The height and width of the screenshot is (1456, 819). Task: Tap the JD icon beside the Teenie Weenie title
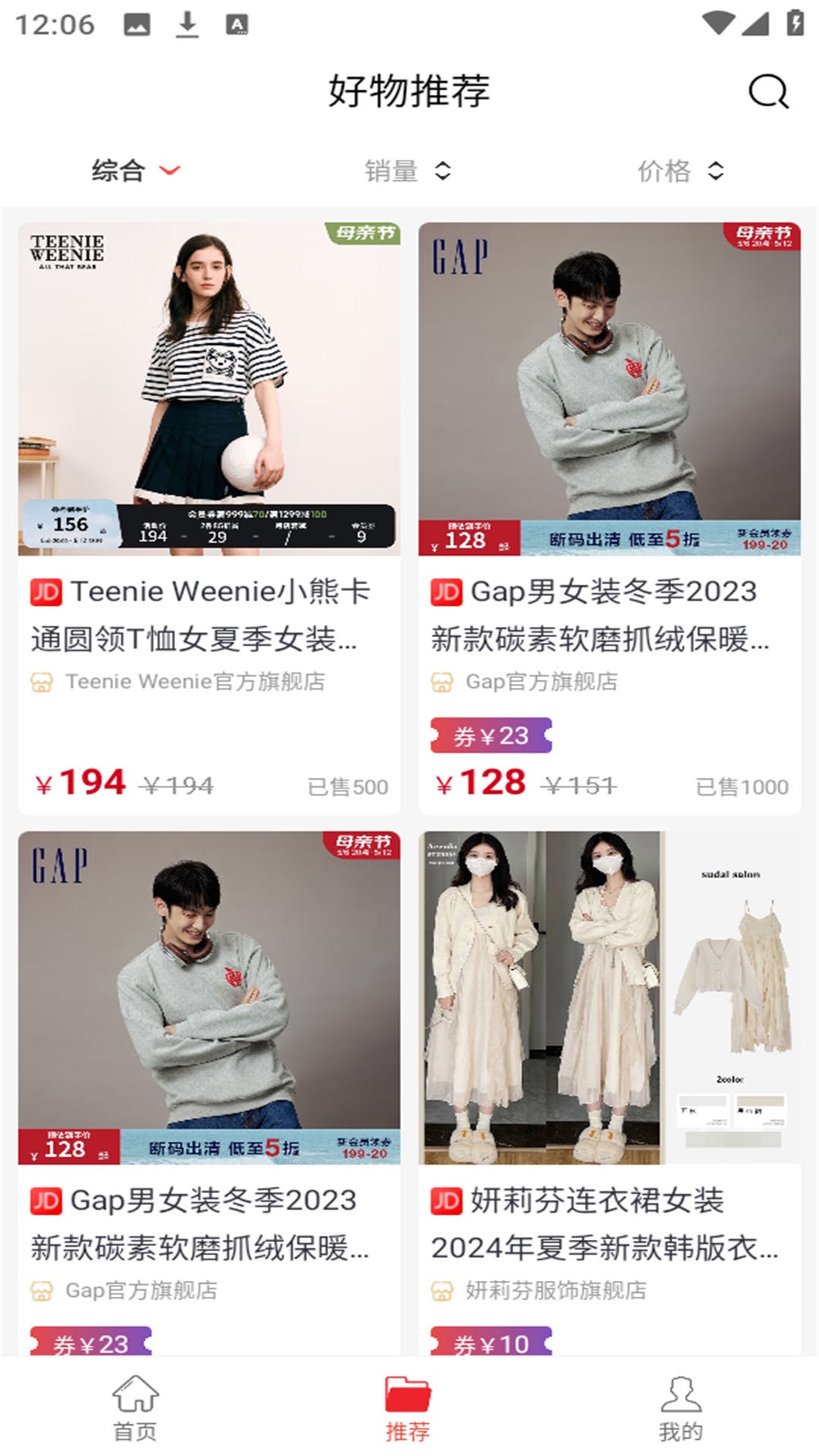coord(45,594)
